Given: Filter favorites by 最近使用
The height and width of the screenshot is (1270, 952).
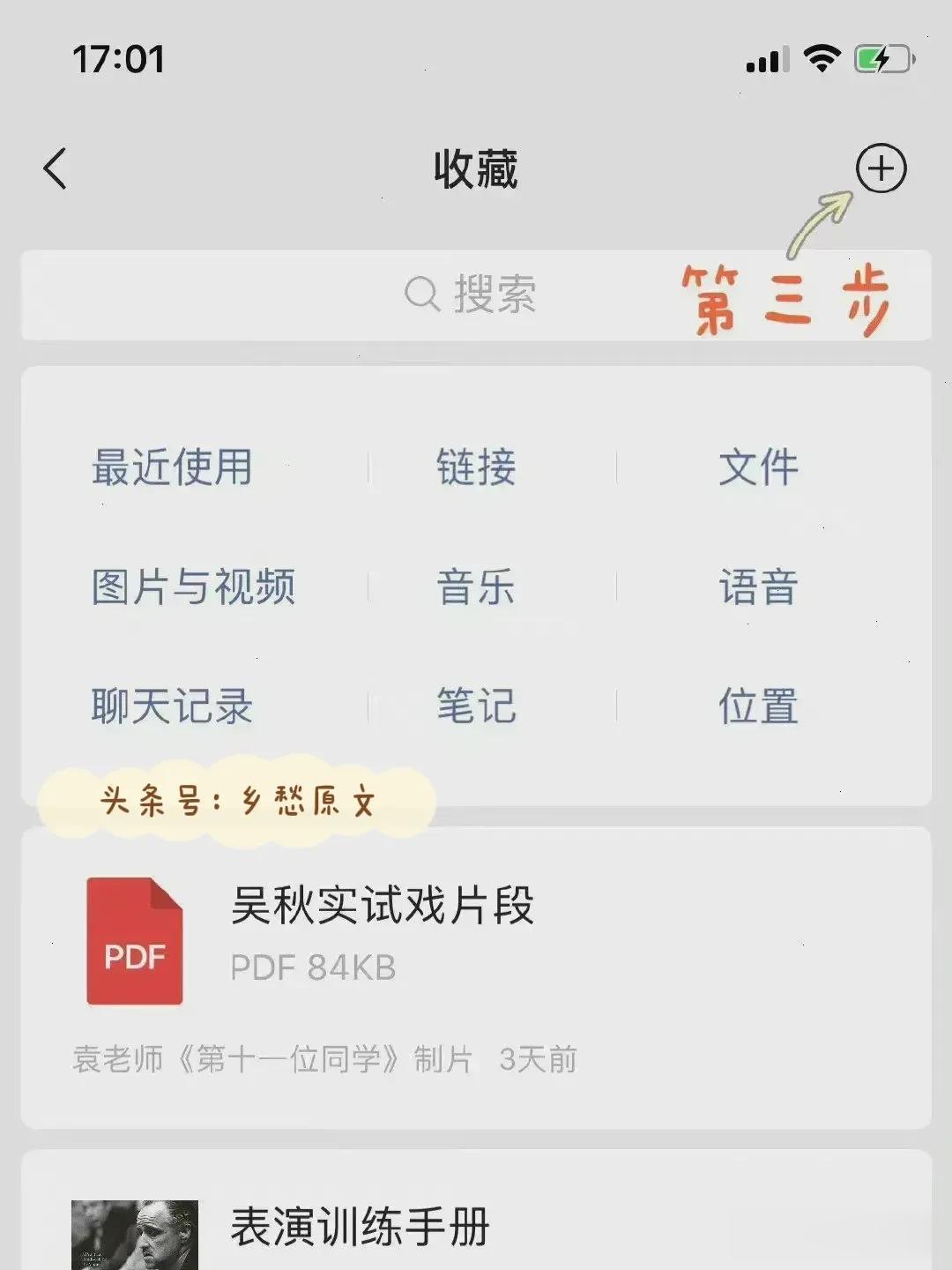Looking at the screenshot, I should coord(172,467).
